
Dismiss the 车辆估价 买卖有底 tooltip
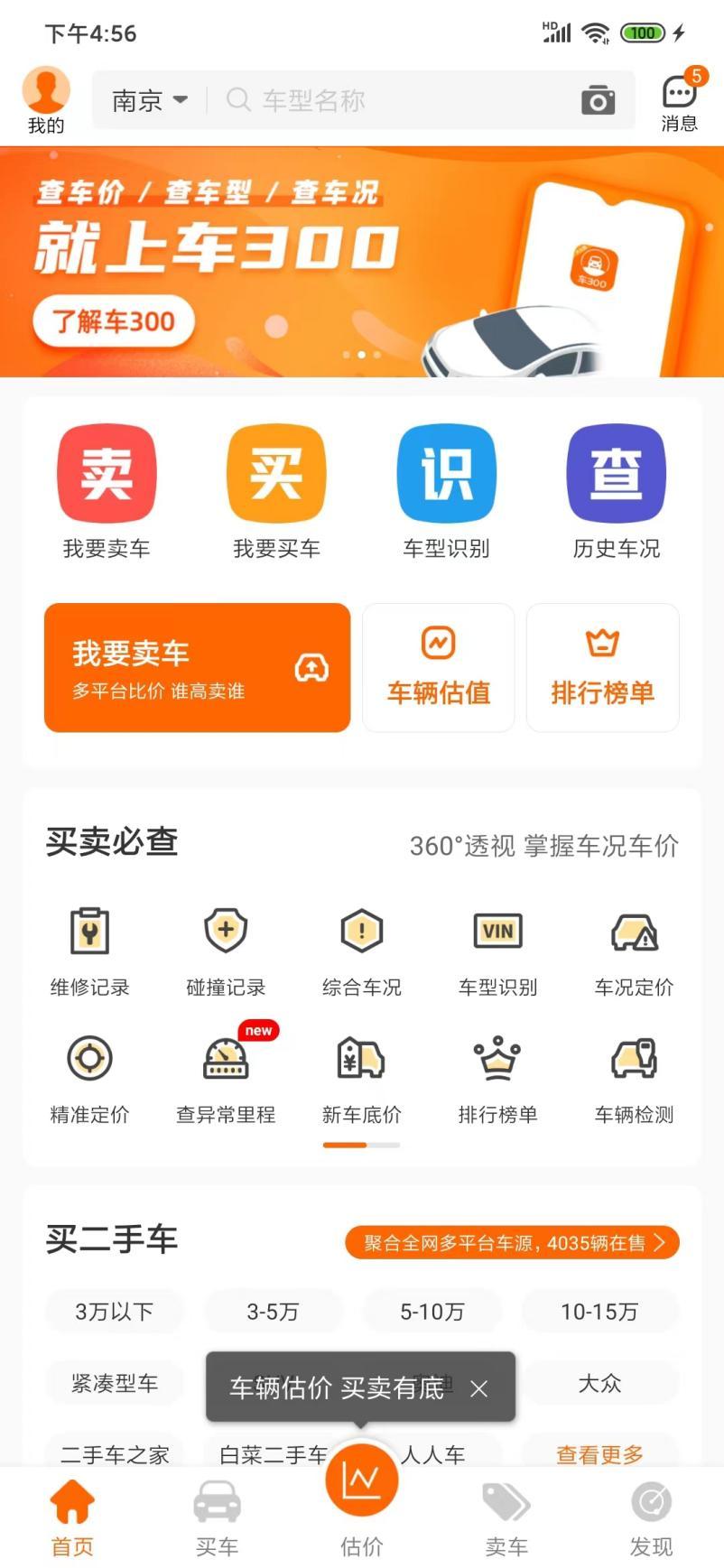point(479,1389)
